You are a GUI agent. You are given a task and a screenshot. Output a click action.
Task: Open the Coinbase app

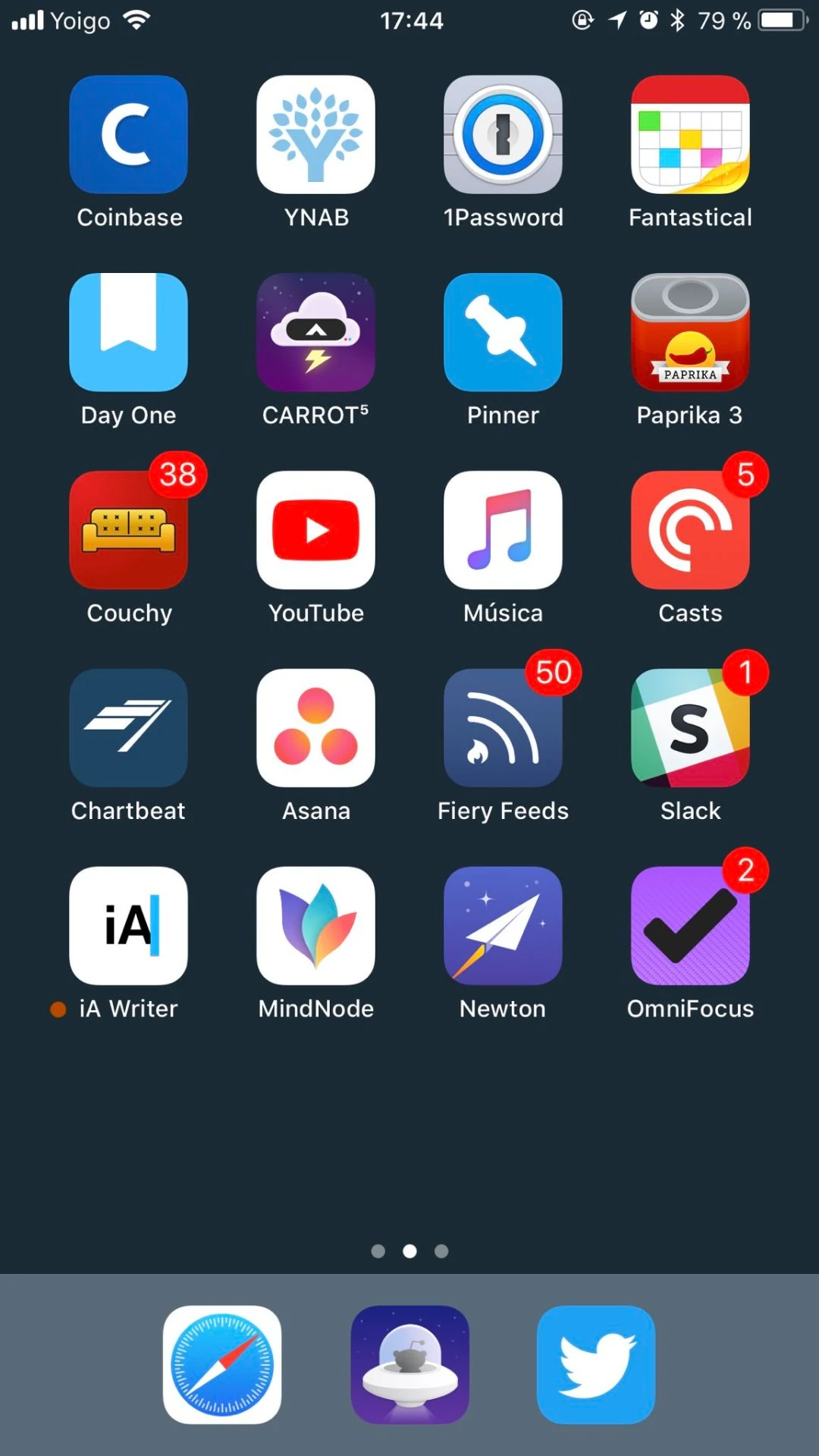coord(128,134)
